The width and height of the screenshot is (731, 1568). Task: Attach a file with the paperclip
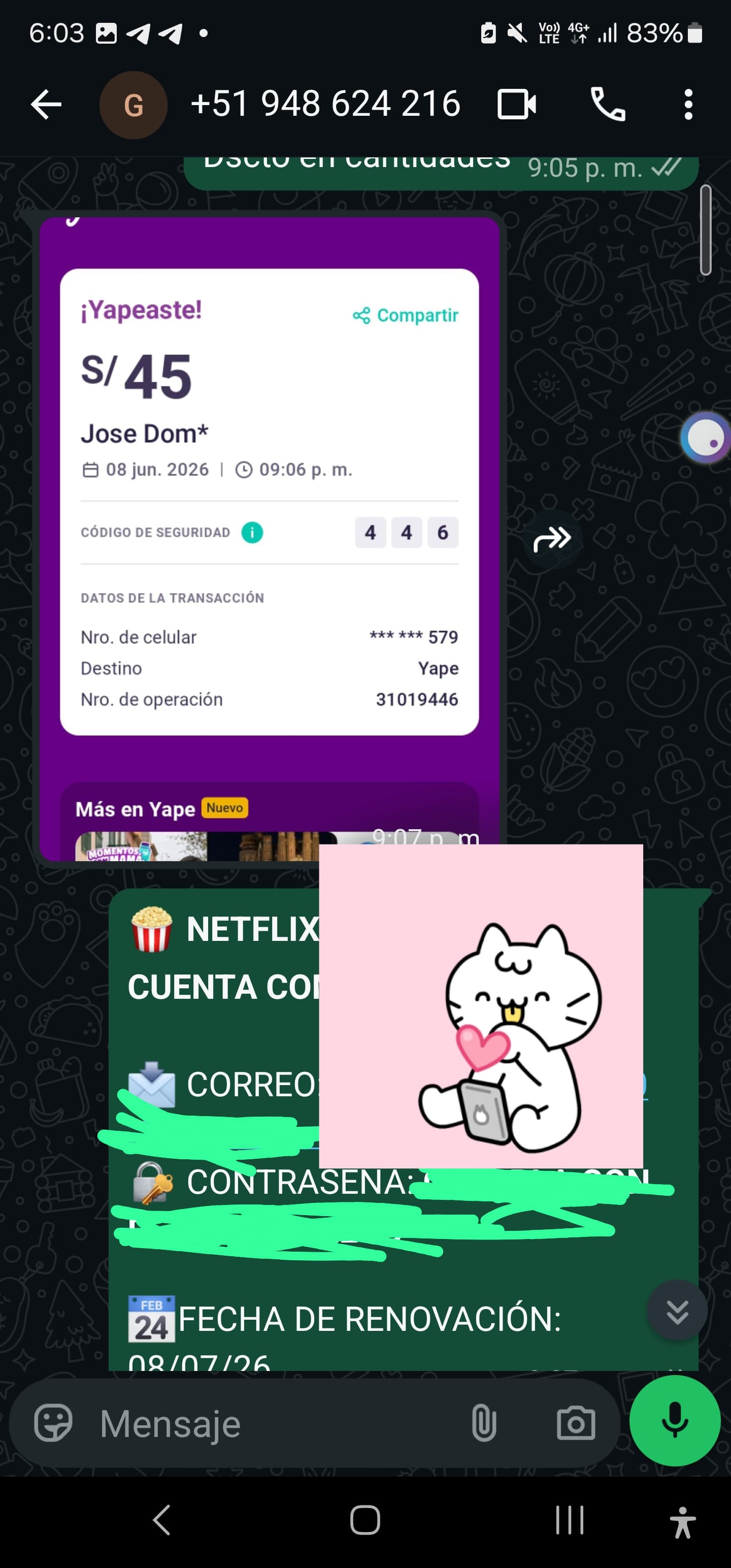tap(484, 1423)
